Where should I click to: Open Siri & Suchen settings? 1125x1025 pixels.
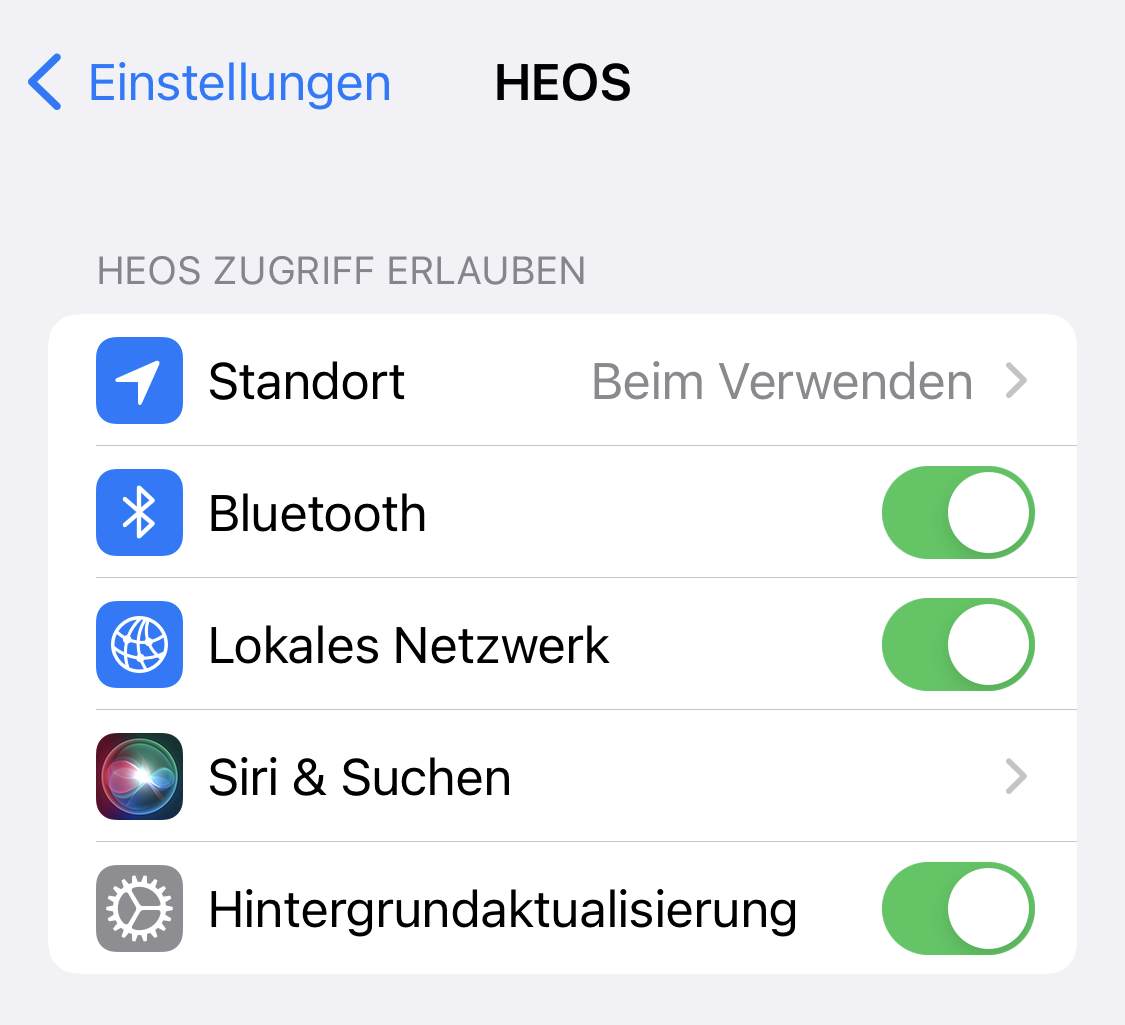562,777
